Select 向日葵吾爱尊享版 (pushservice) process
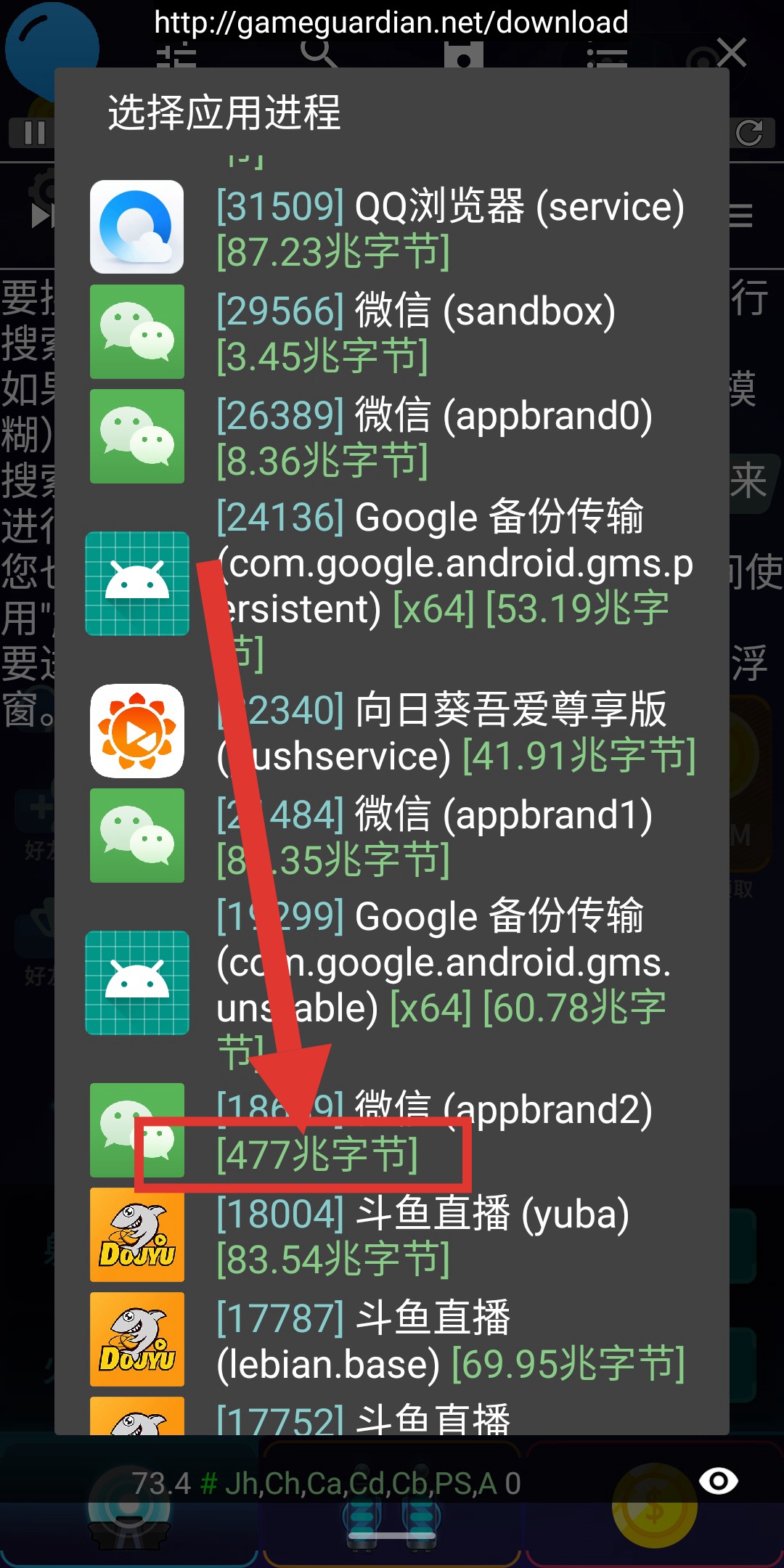 456,732
